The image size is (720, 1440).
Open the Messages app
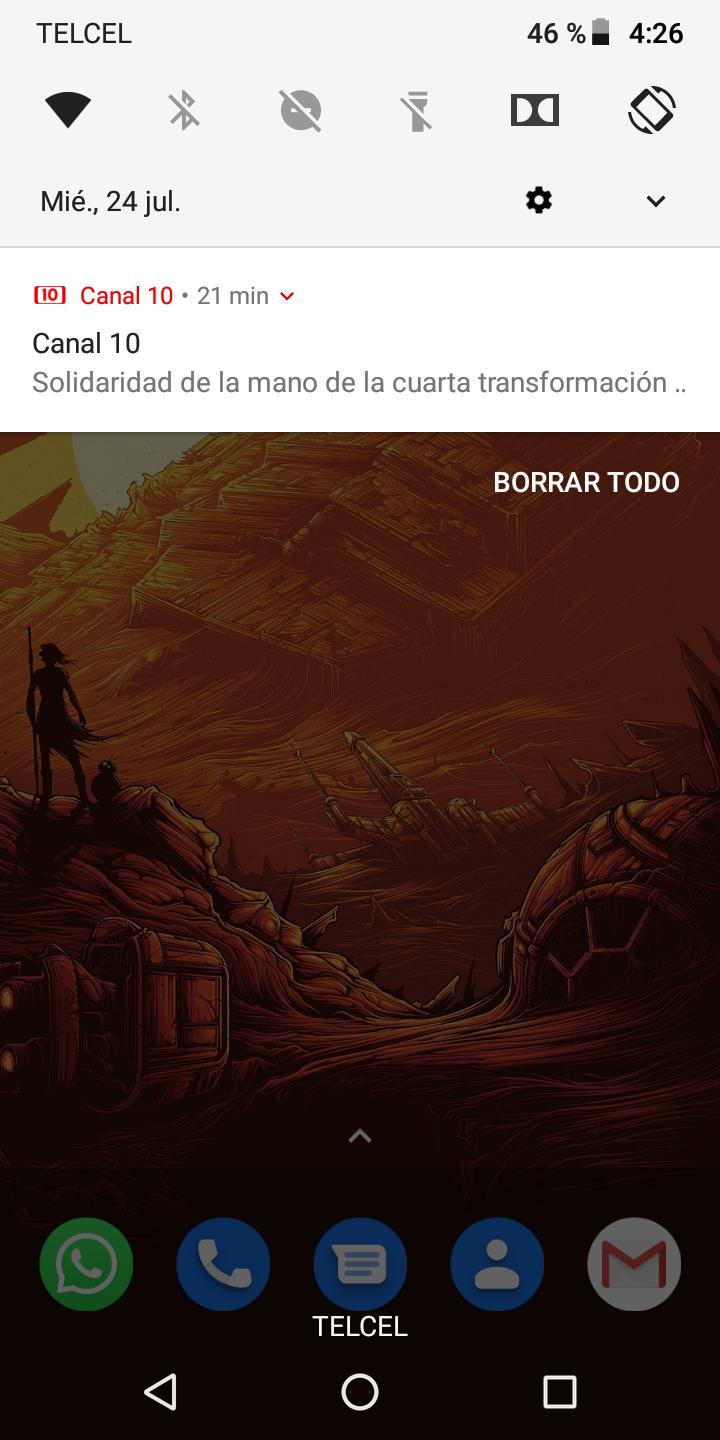tap(360, 1264)
